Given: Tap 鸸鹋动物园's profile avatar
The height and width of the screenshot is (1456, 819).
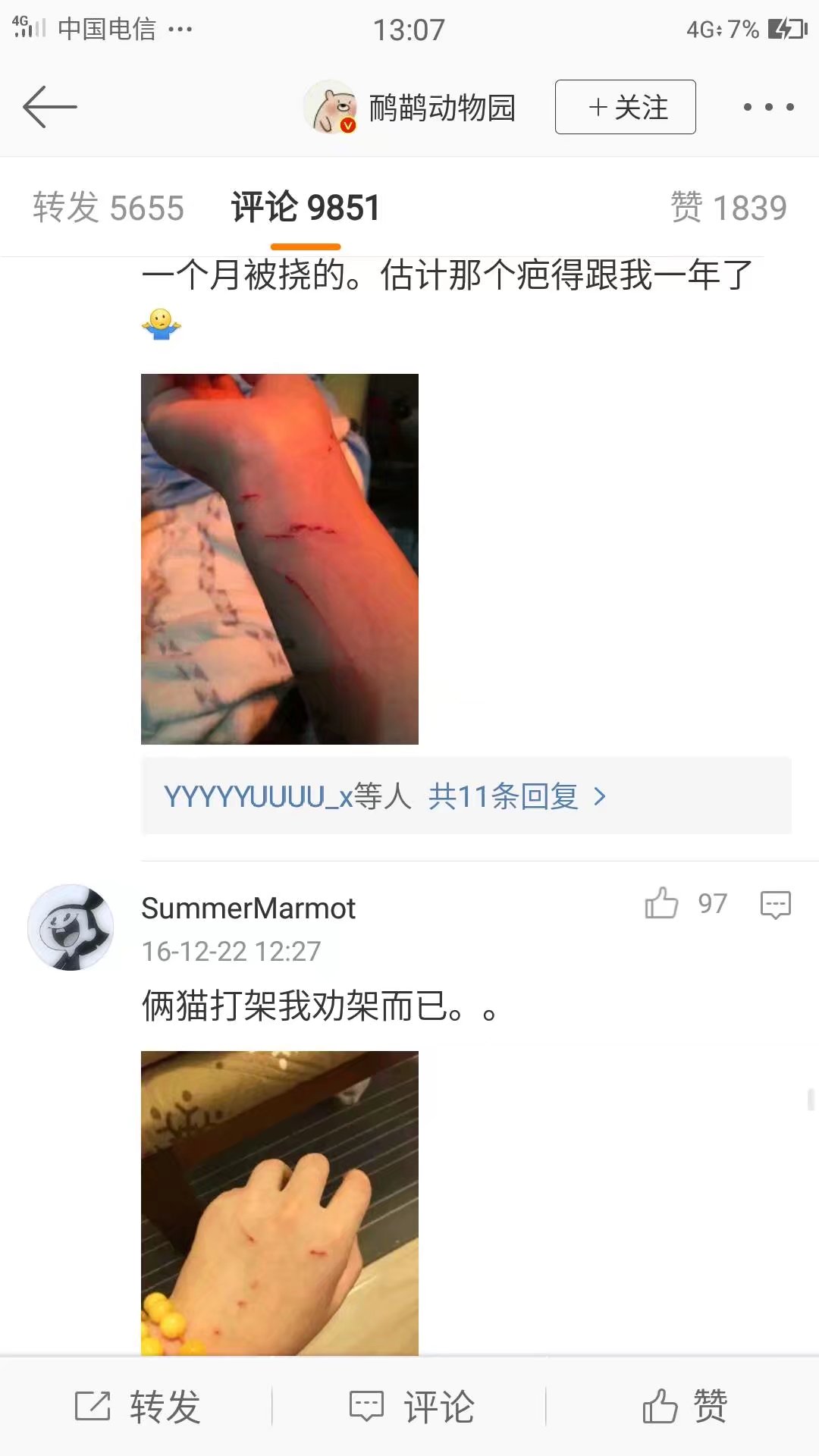Looking at the screenshot, I should point(330,106).
